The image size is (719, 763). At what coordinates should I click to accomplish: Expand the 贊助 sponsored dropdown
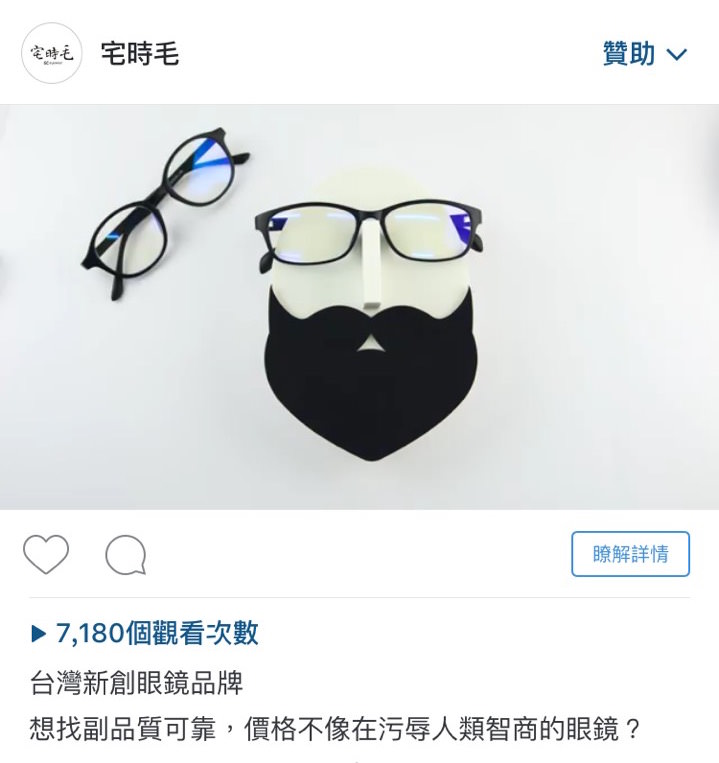click(x=645, y=54)
